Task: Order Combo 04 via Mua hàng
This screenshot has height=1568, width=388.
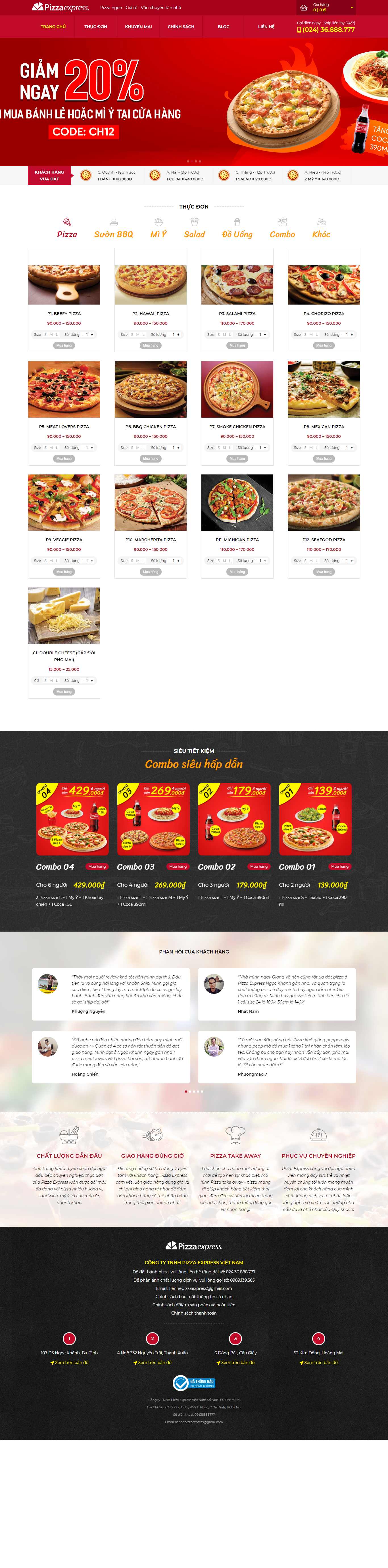Action: [x=97, y=866]
